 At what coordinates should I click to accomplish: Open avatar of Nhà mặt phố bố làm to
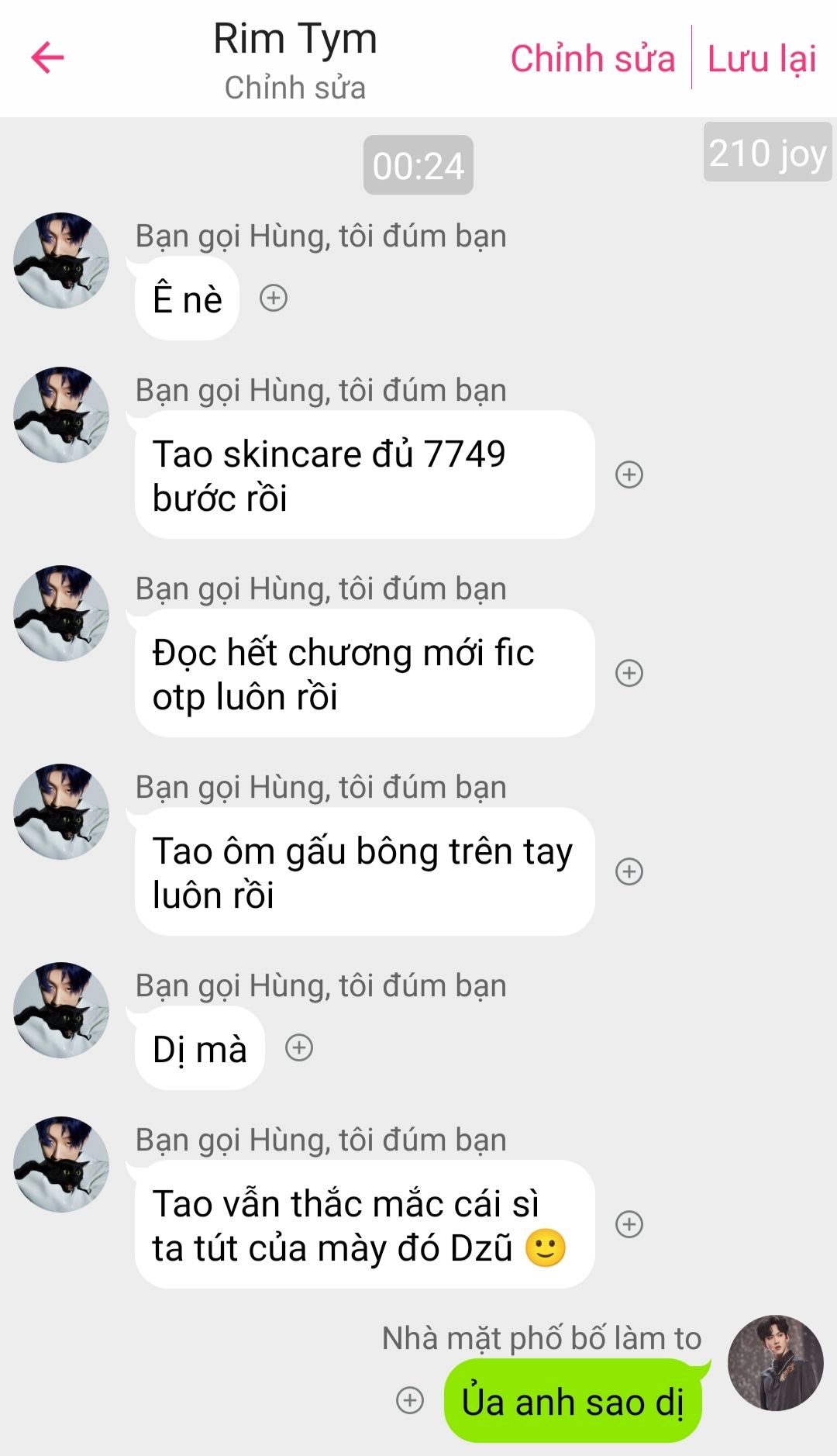775,1362
